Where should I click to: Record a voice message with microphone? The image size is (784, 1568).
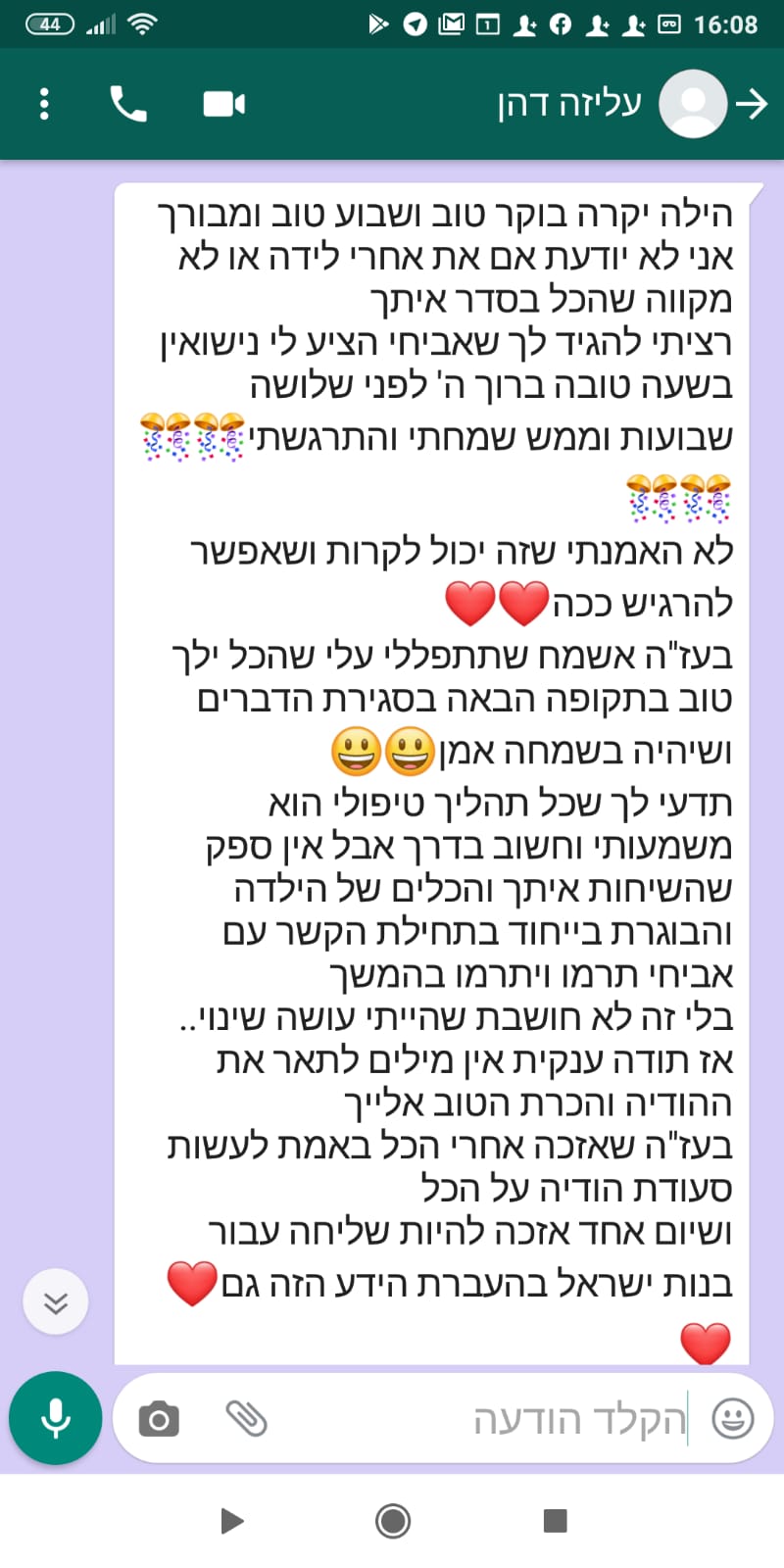[x=56, y=1418]
